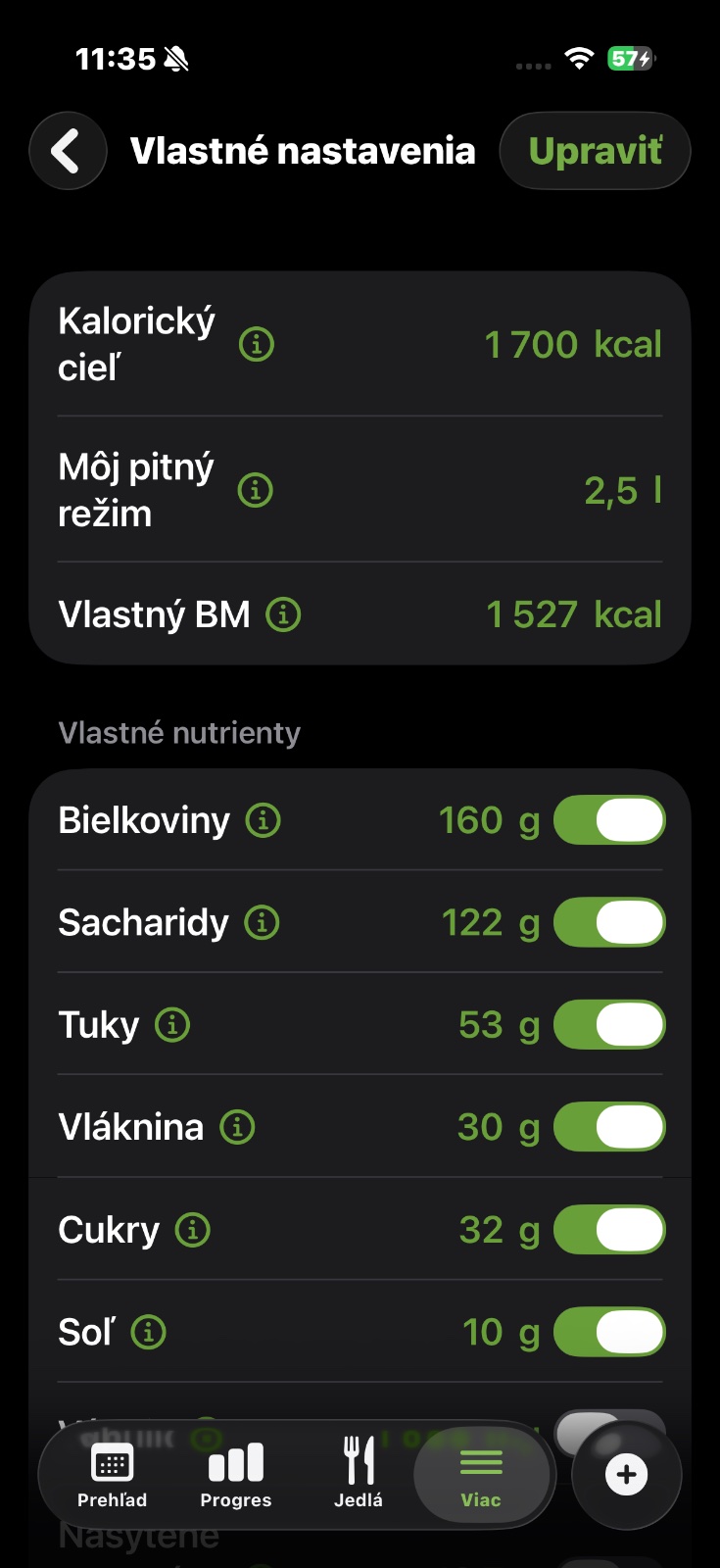Open the Sacharidy info icon
Viewport: 720px width, 1568px height.
[x=262, y=922]
